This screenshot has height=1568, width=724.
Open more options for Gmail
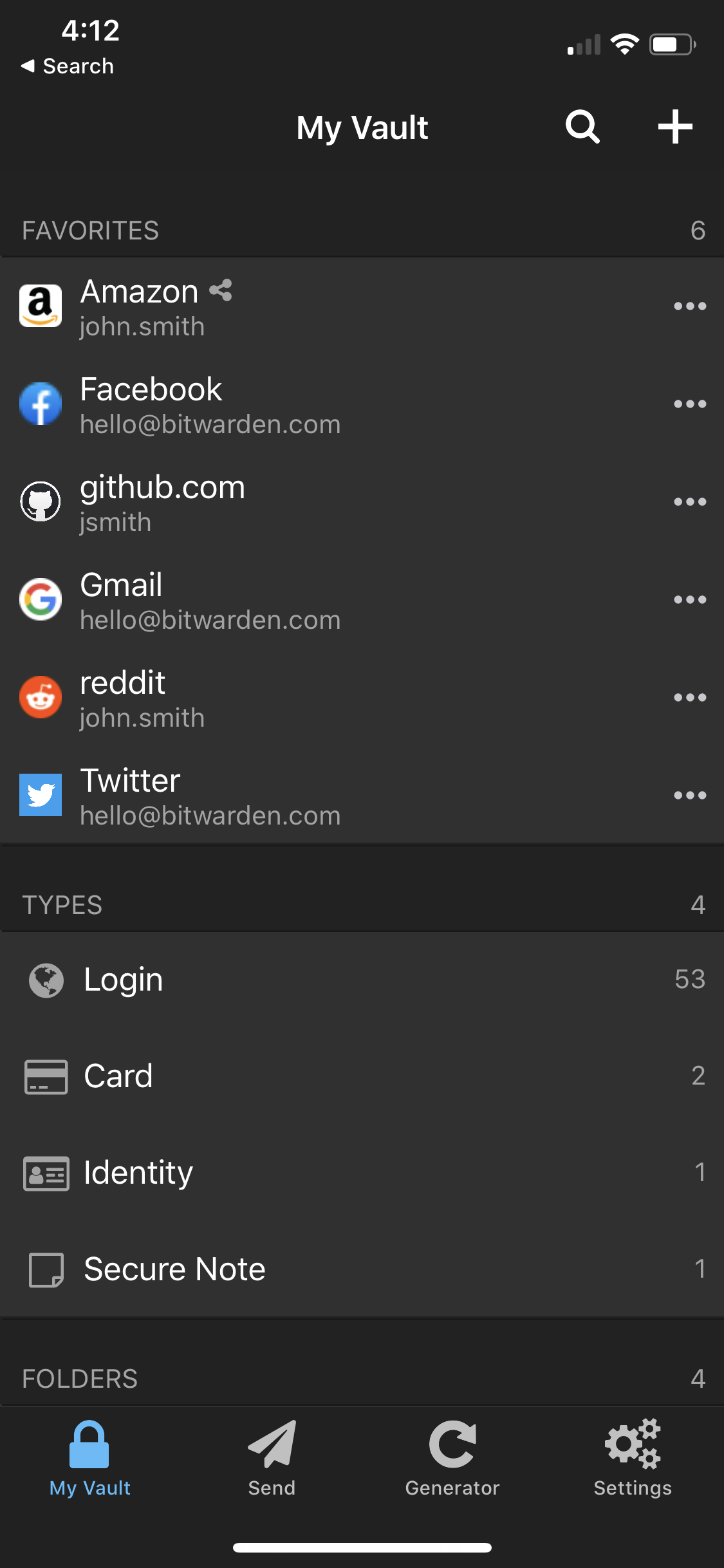(690, 600)
